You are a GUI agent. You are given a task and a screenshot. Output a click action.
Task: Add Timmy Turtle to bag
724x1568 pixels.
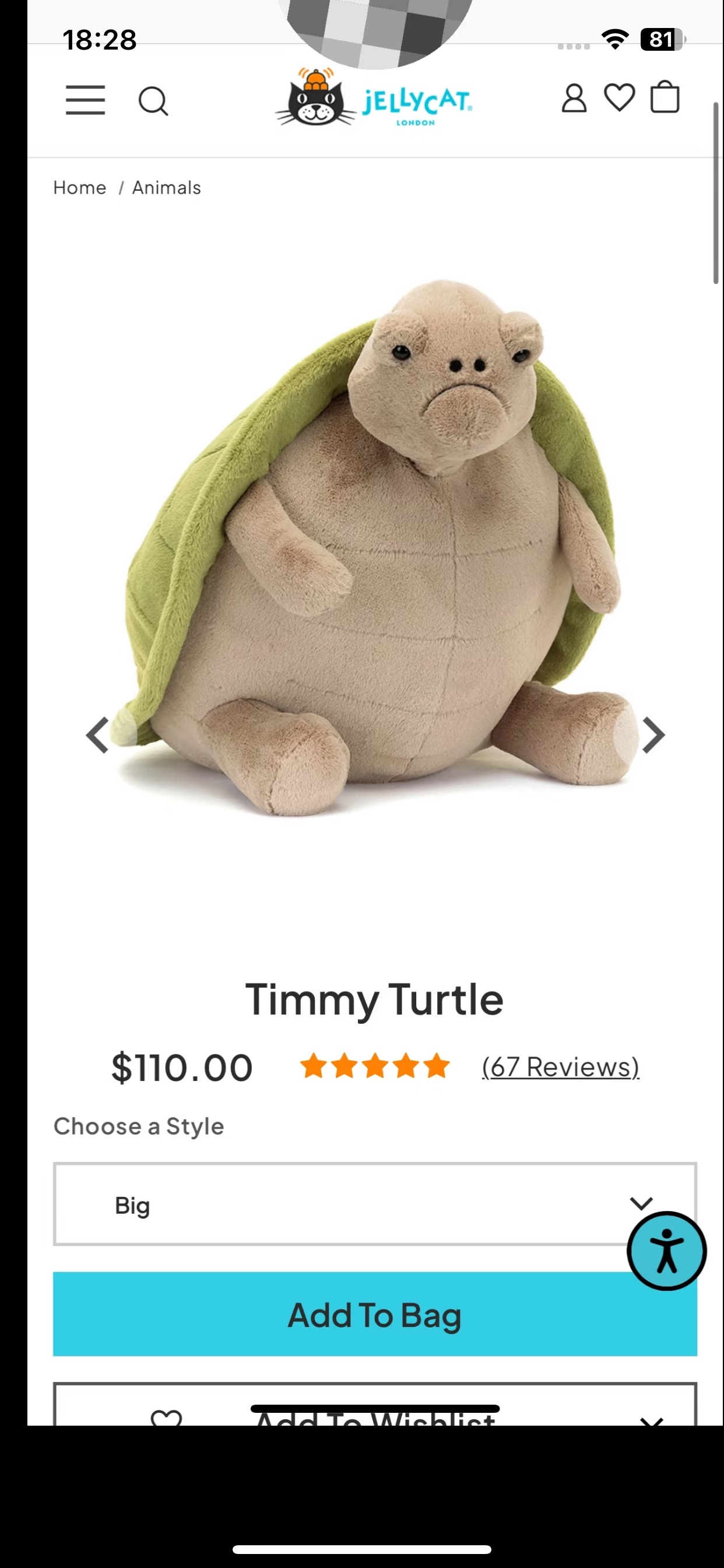tap(375, 1314)
